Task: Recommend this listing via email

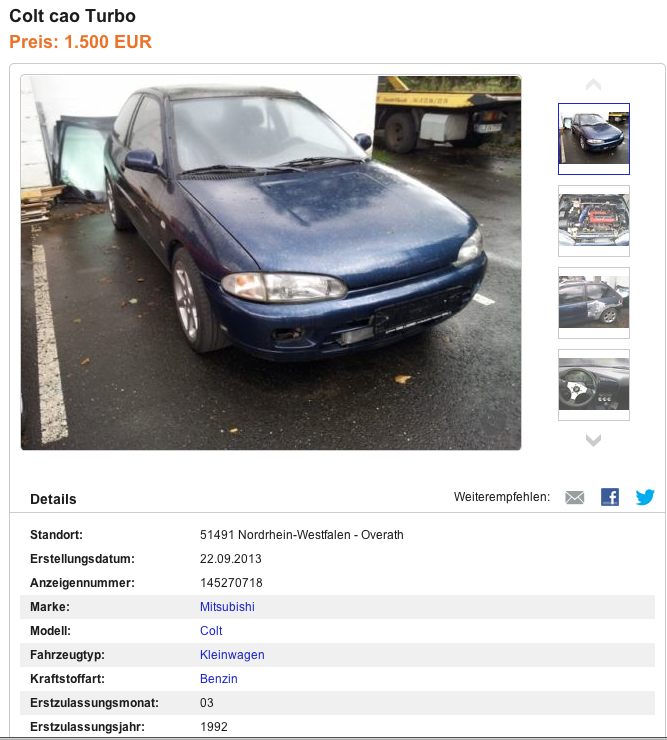Action: tap(574, 497)
